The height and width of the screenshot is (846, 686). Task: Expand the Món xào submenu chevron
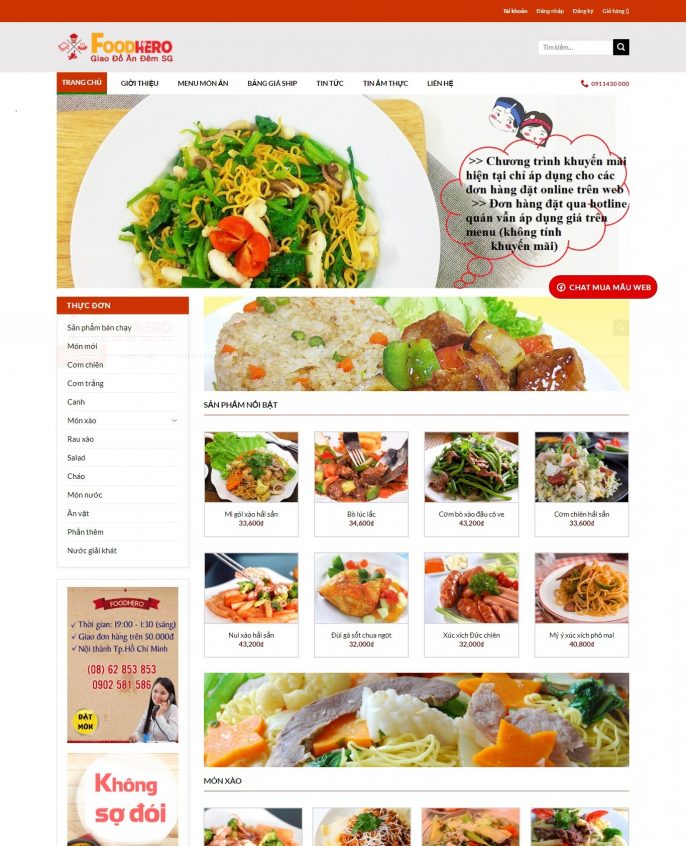point(174,421)
